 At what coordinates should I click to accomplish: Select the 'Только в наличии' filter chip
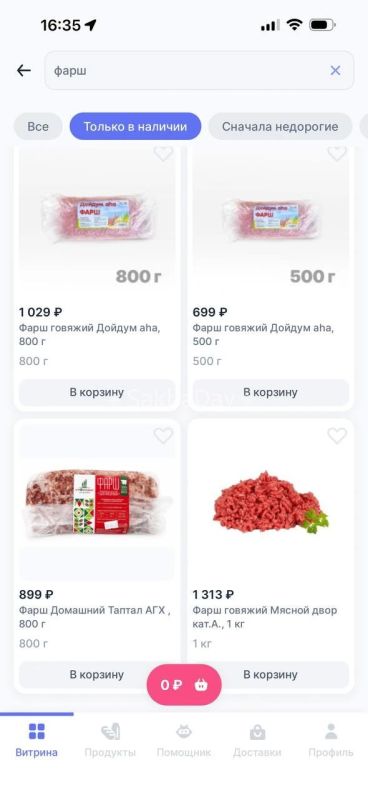pos(135,127)
